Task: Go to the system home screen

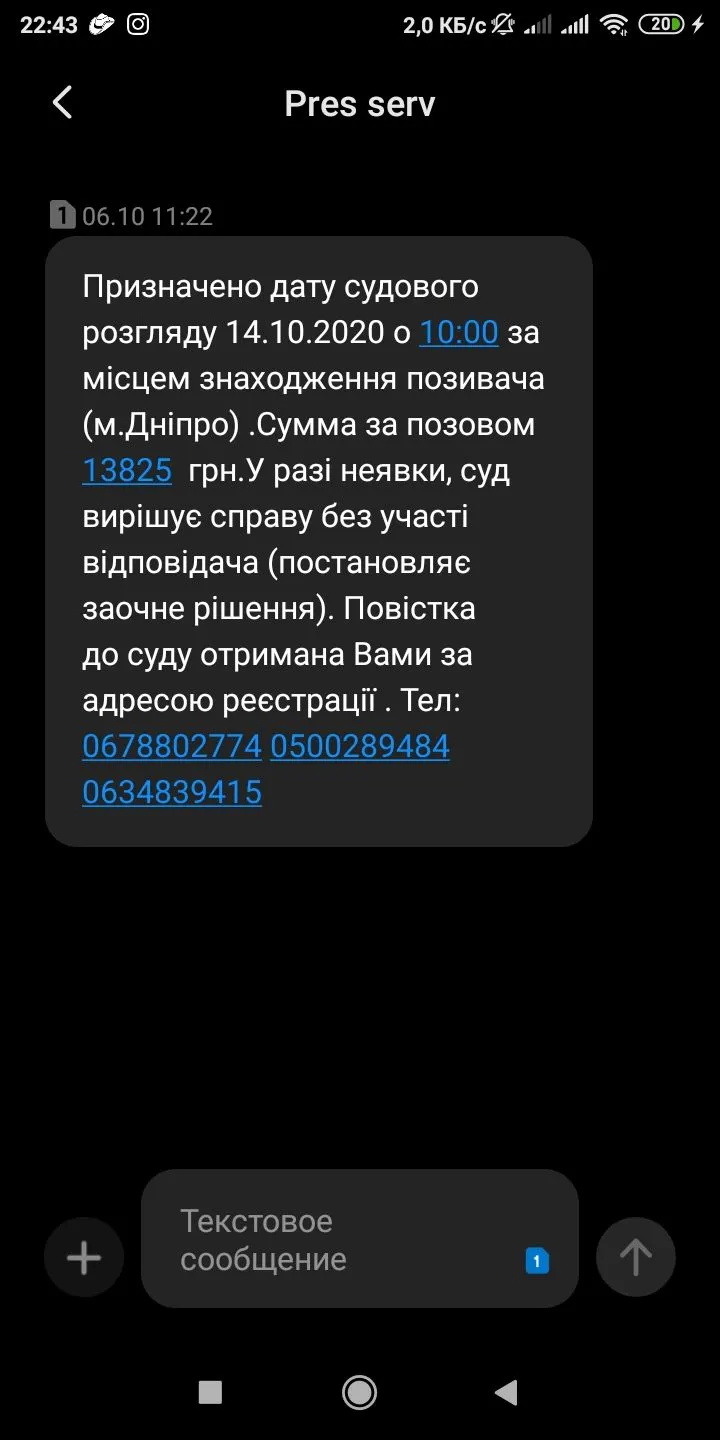Action: (359, 1391)
